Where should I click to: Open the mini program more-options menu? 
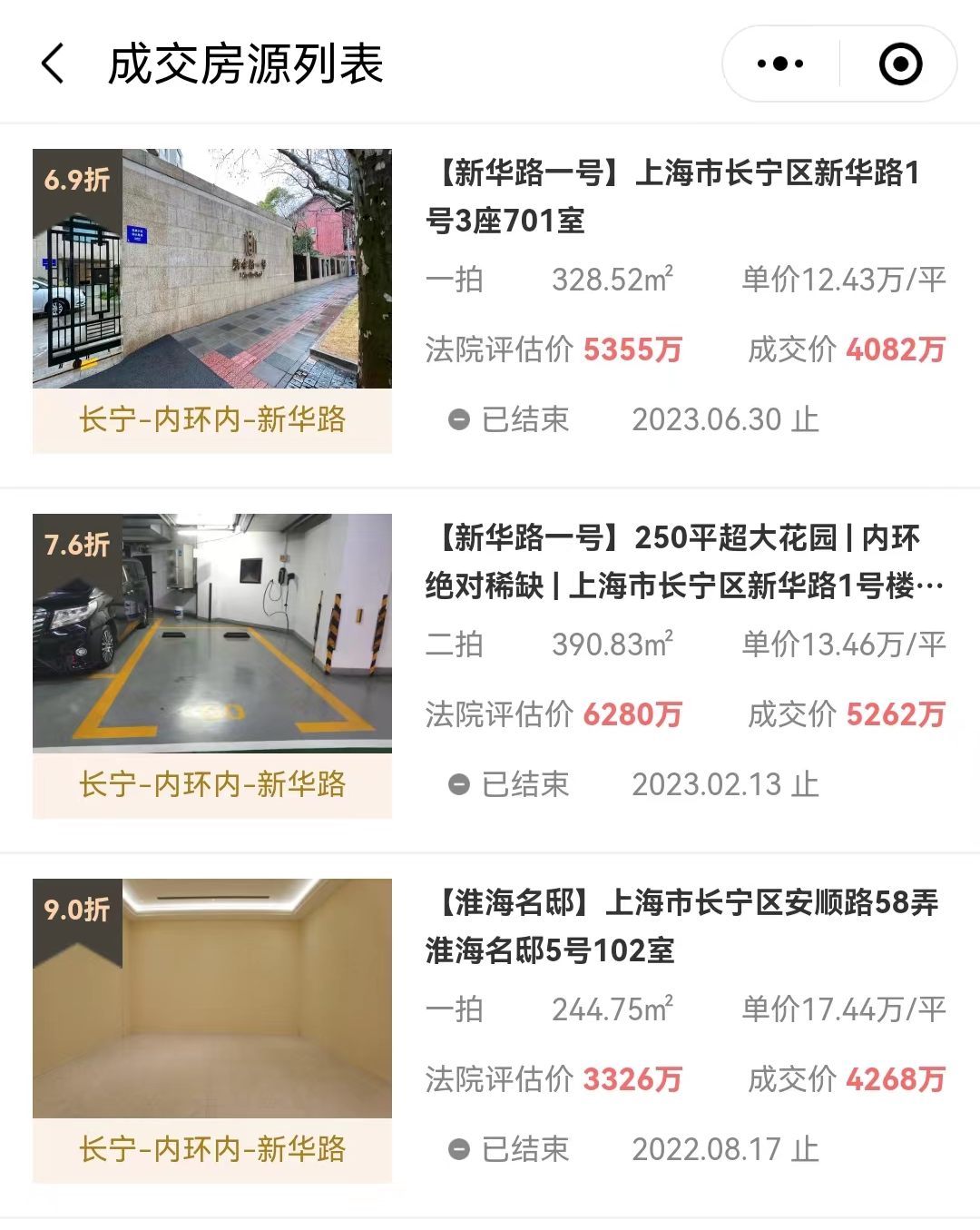pyautogui.click(x=780, y=64)
